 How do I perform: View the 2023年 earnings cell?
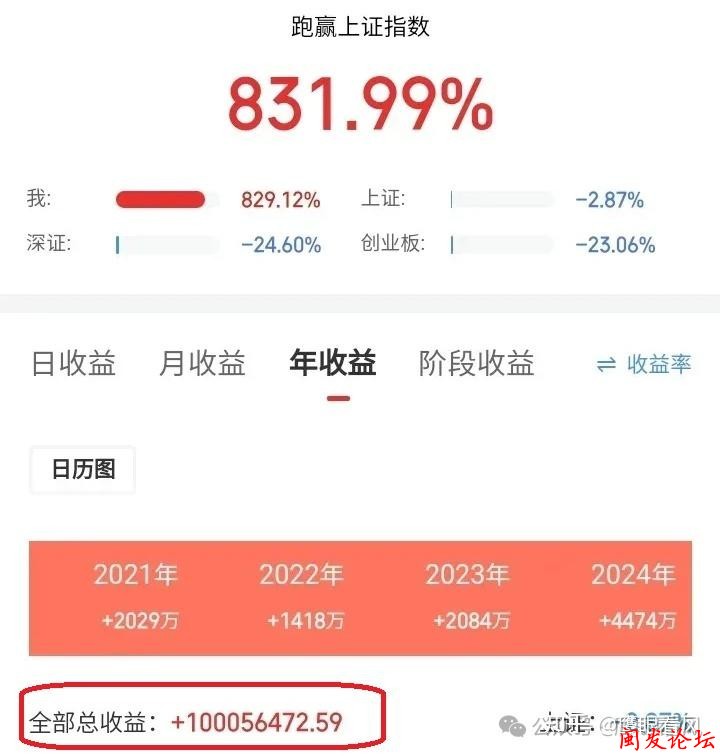tap(469, 597)
